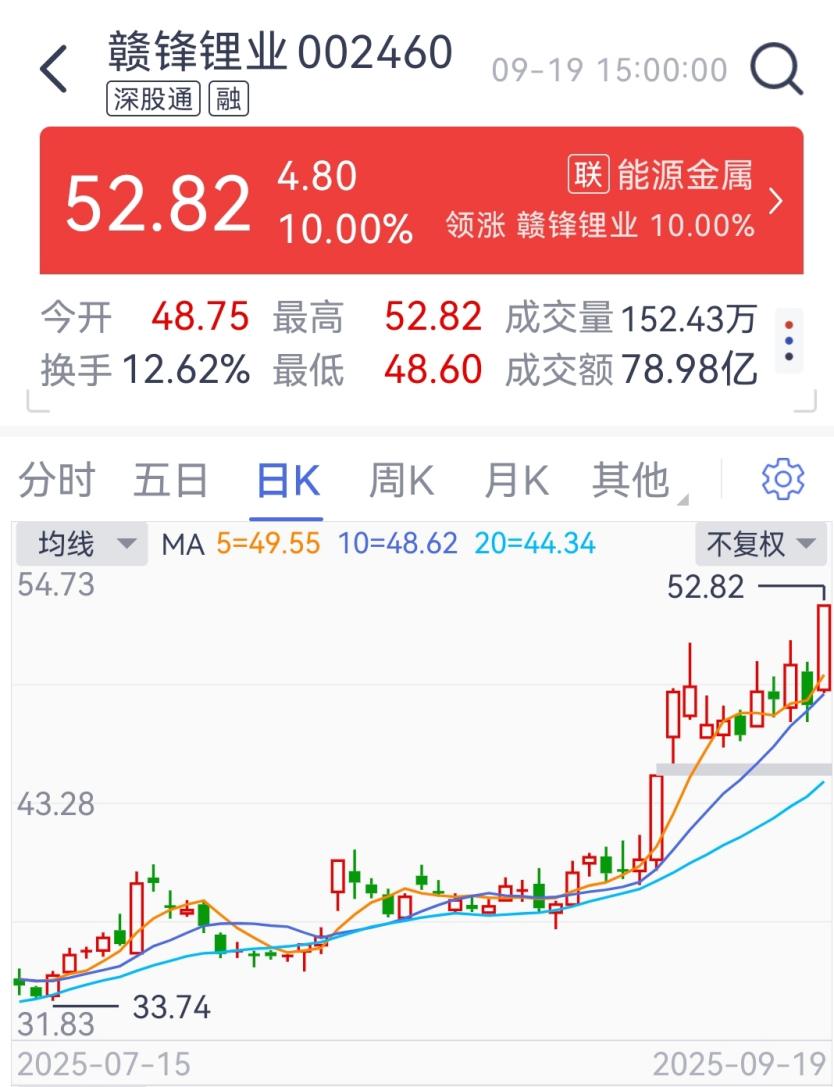Change the 不复权 adjustment dropdown
The image size is (834, 1087).
click(x=760, y=544)
